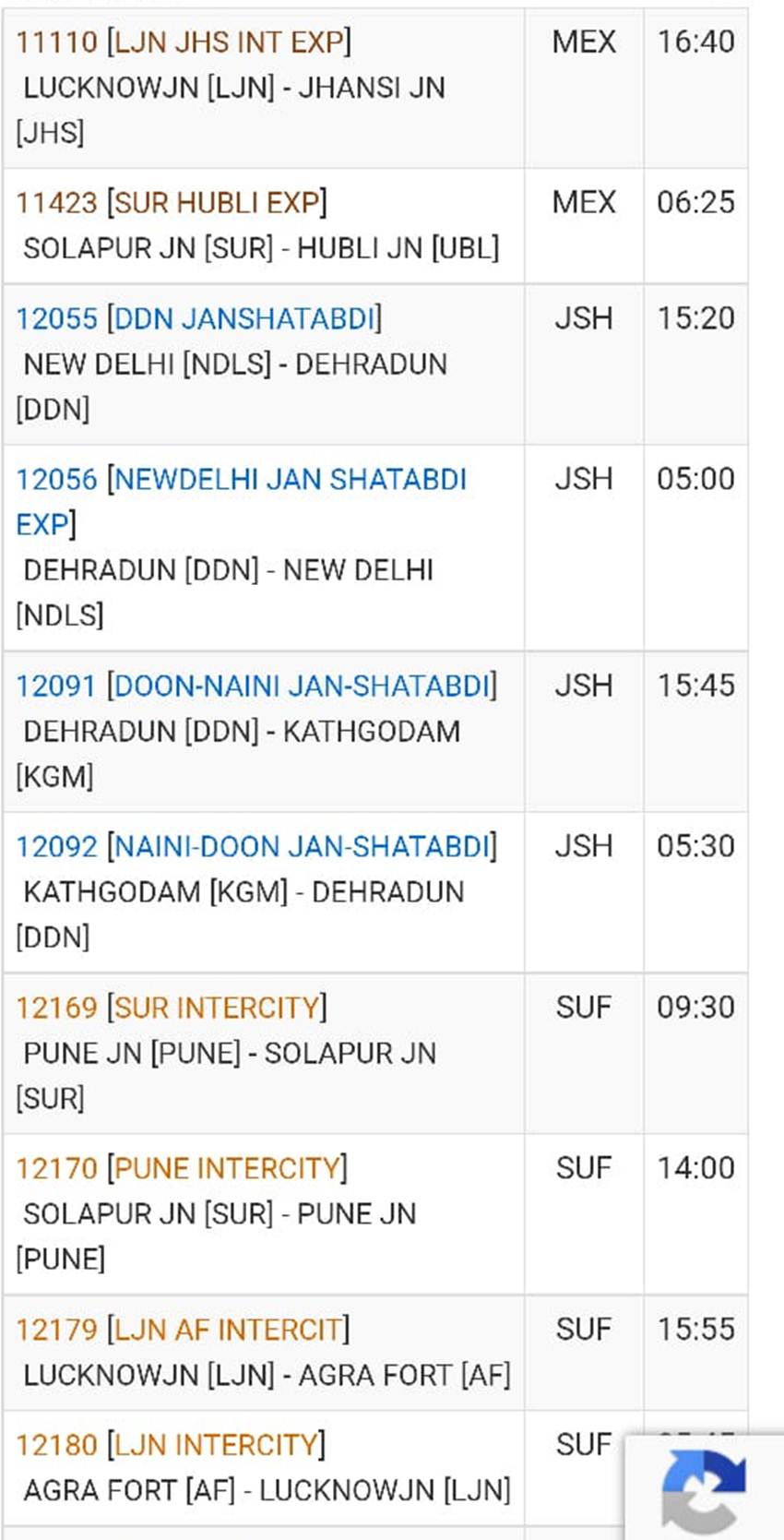
Task: Open train 12056 NEWDELHI JAN SHATABDI EXP
Action: point(242,501)
